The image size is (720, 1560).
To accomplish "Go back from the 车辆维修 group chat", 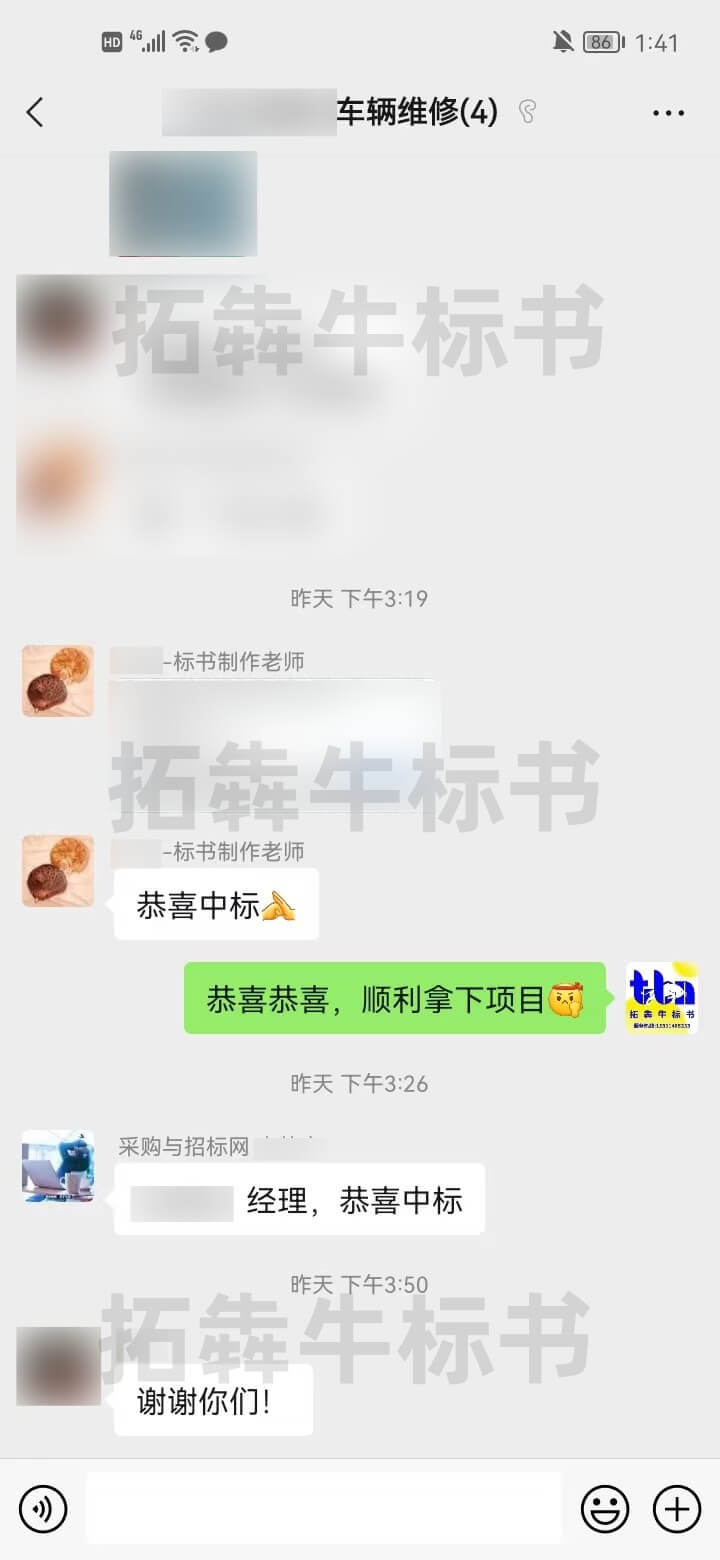I will 35,112.
